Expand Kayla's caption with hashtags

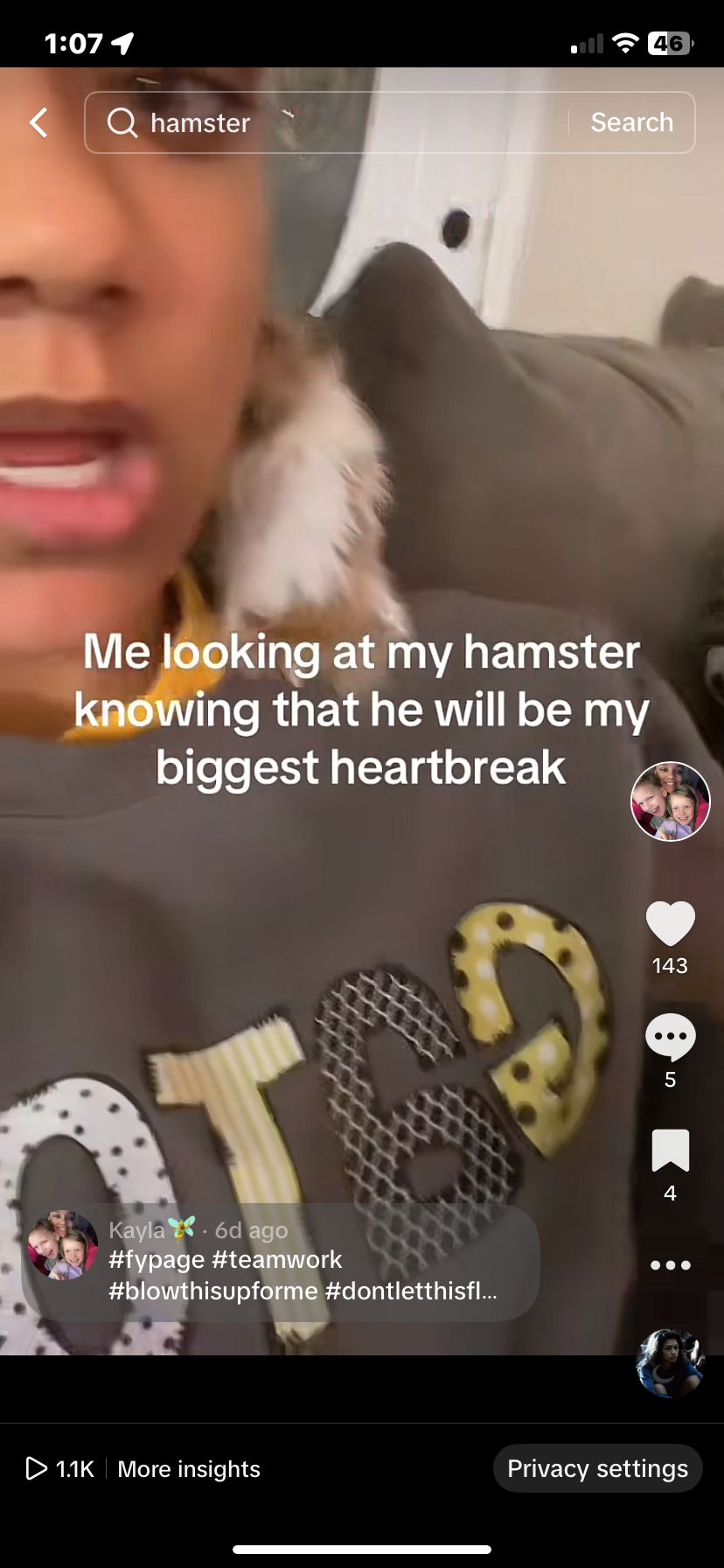pyautogui.click(x=303, y=1275)
